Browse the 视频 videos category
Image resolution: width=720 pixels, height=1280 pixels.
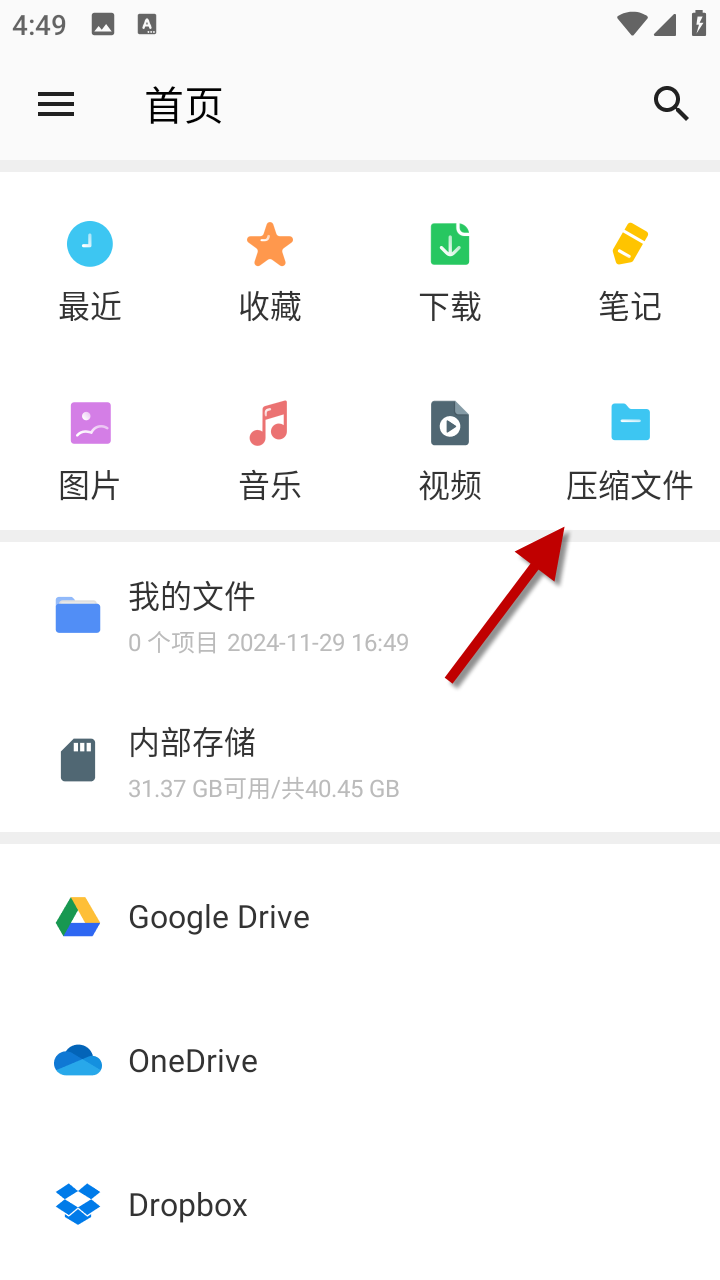pyautogui.click(x=450, y=450)
